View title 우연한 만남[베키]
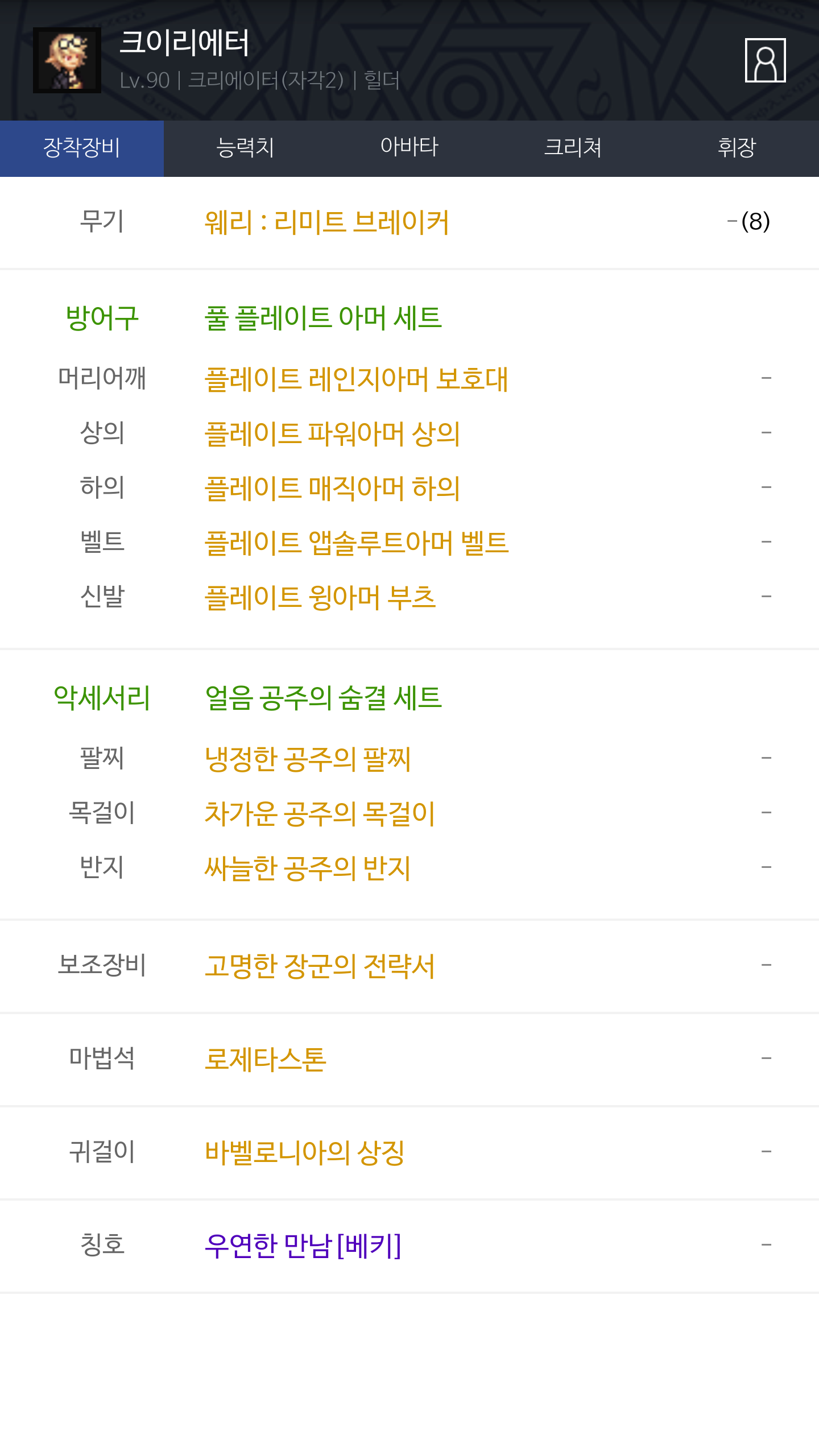Screen dimensions: 819x1456 click(x=303, y=1246)
